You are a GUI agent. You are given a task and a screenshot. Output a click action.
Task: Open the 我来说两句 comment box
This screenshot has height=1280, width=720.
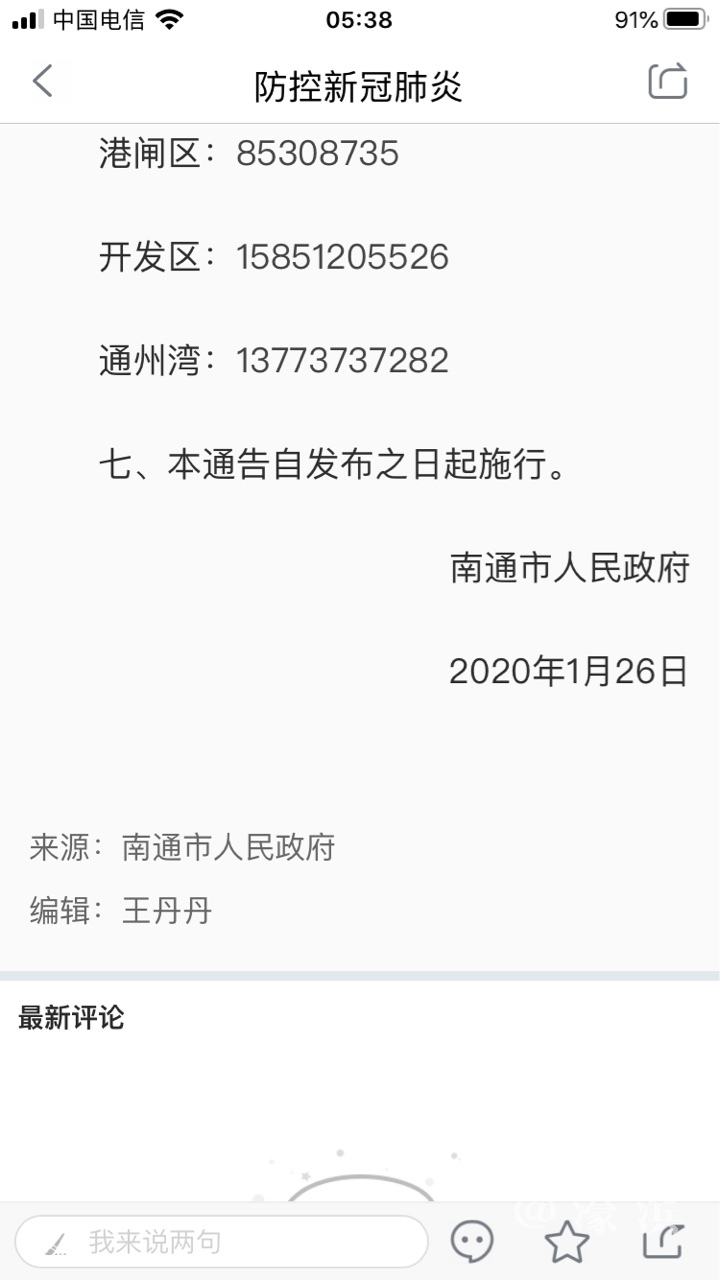click(x=220, y=1242)
